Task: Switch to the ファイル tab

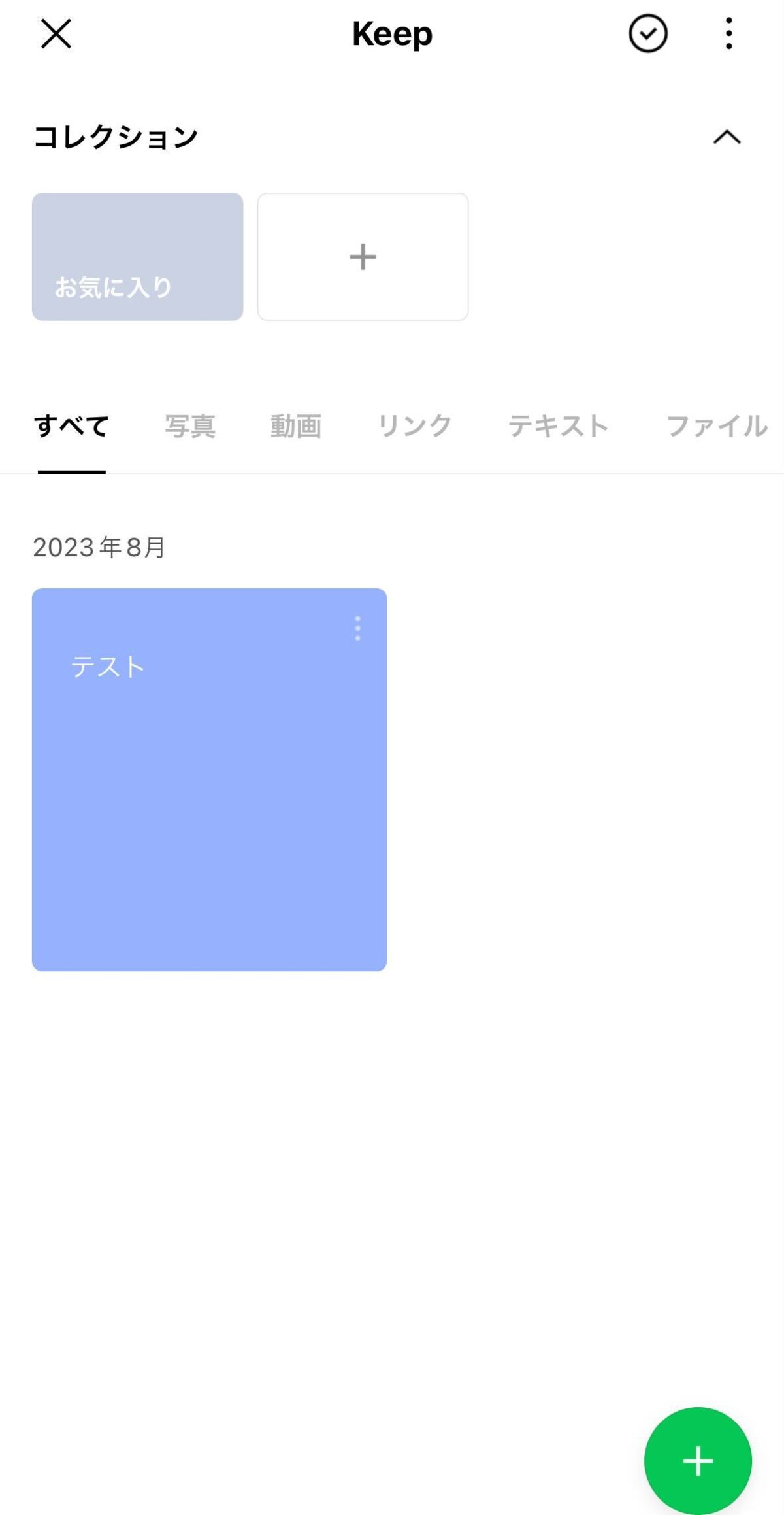Action: pos(717,426)
